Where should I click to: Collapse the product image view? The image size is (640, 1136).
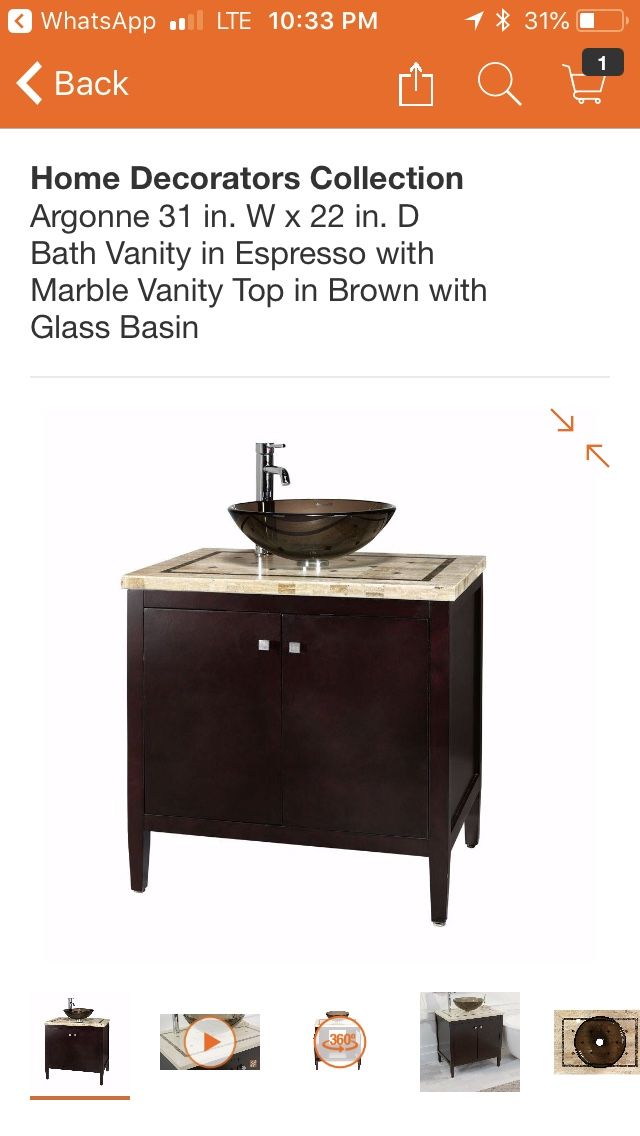[x=579, y=438]
